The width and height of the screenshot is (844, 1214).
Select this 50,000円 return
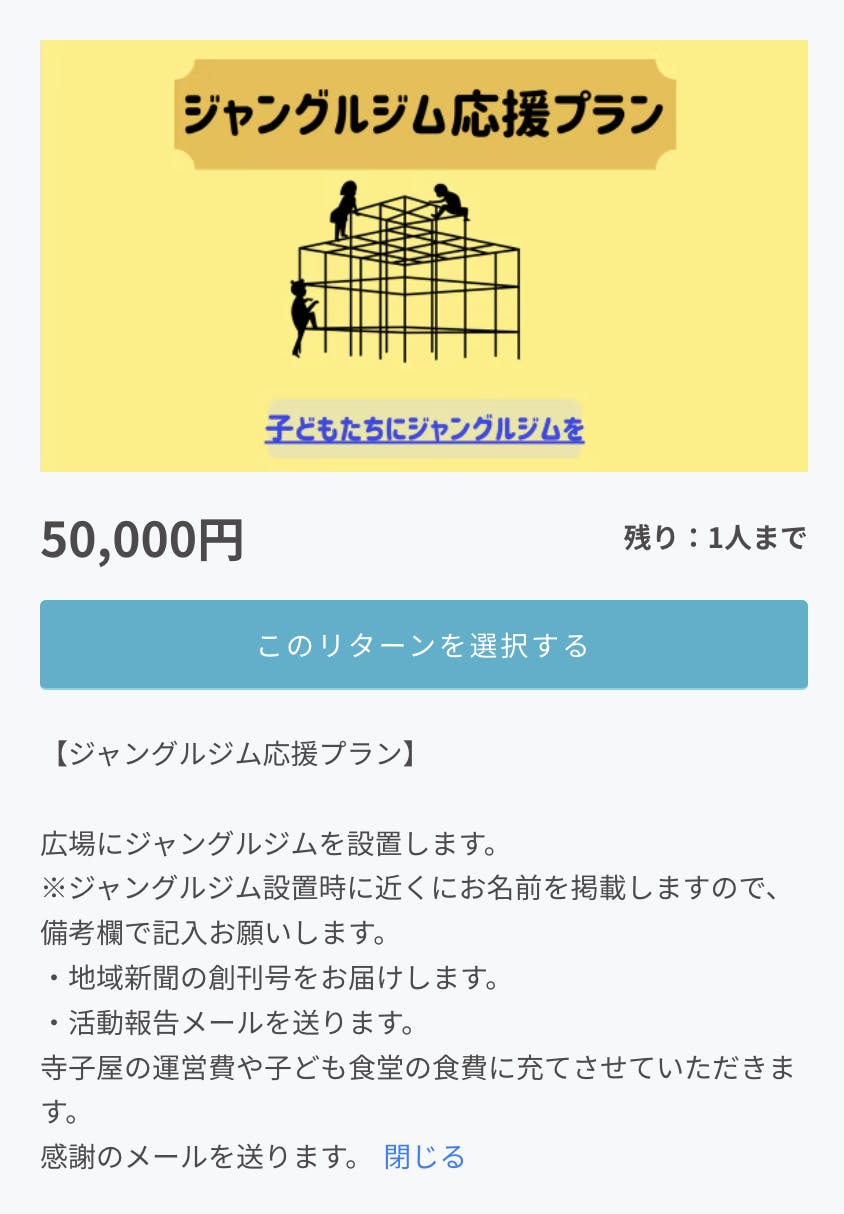(x=423, y=645)
